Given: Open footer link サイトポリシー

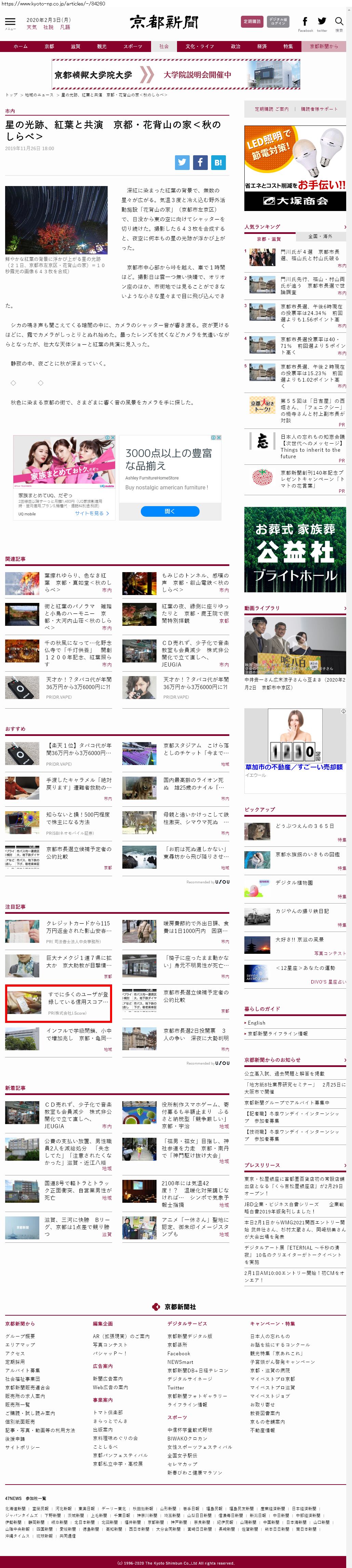Looking at the screenshot, I should click(x=23, y=1448).
